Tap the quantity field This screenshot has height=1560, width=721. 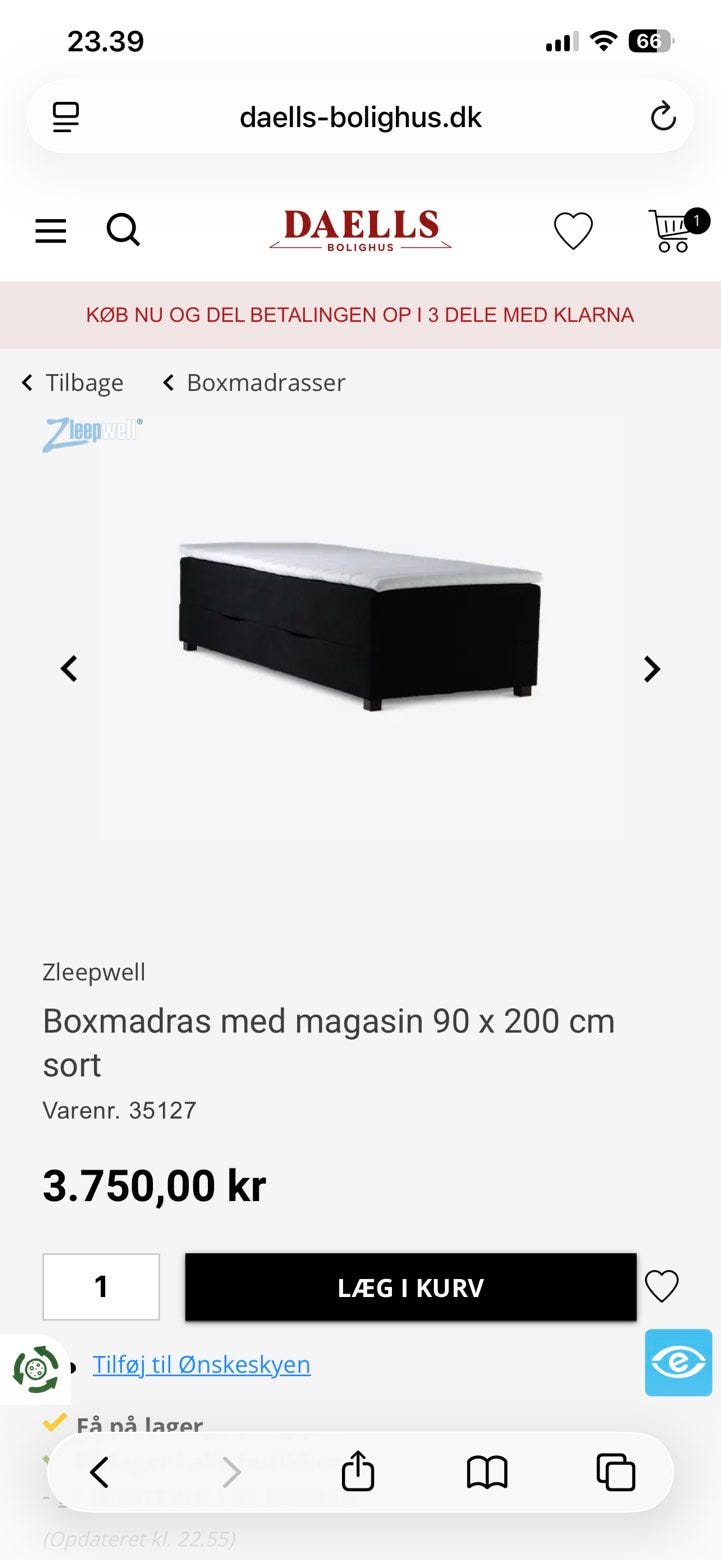pyautogui.click(x=101, y=1287)
